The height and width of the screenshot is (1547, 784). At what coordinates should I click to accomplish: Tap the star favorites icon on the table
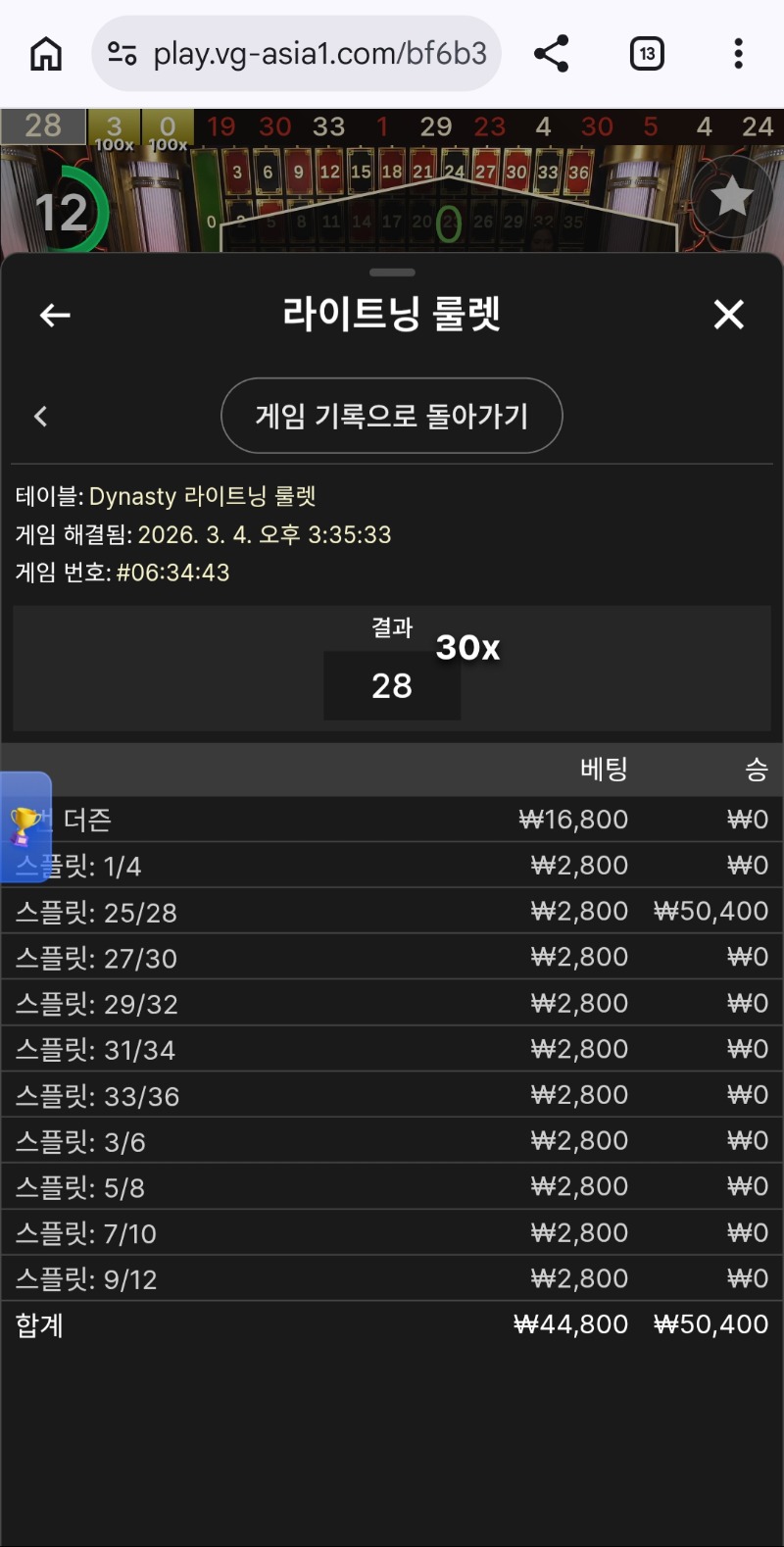[x=731, y=197]
